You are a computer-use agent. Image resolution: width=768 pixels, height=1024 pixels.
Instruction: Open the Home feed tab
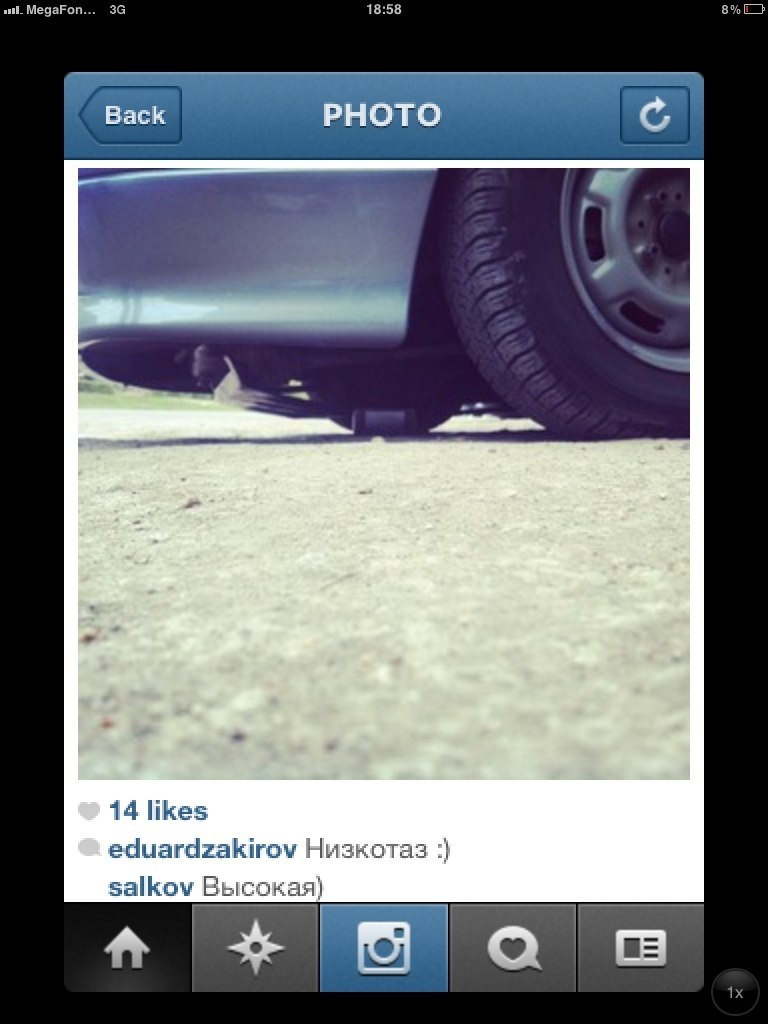[127, 947]
